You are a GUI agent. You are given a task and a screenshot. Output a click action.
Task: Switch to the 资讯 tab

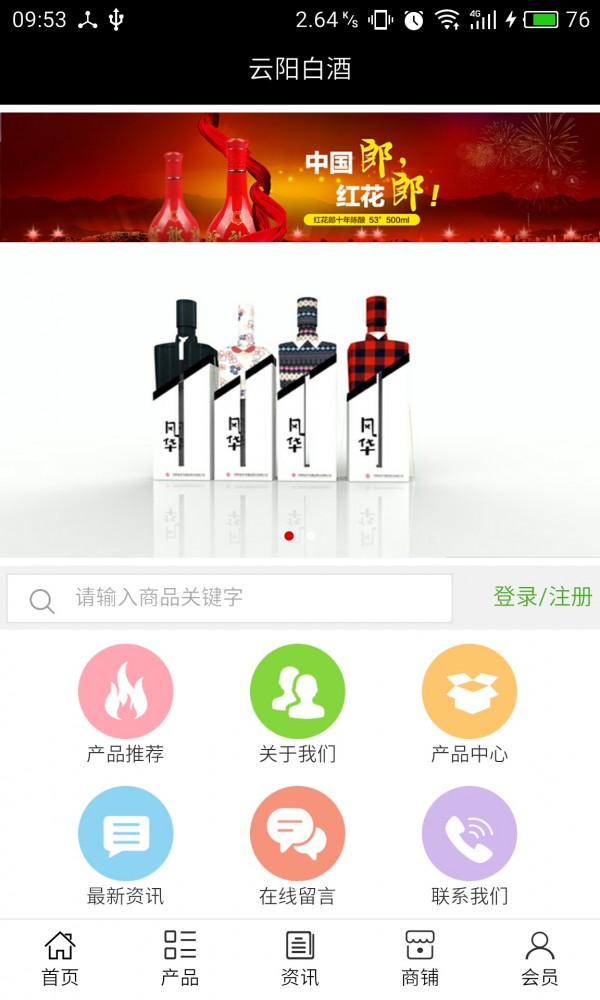(x=300, y=958)
